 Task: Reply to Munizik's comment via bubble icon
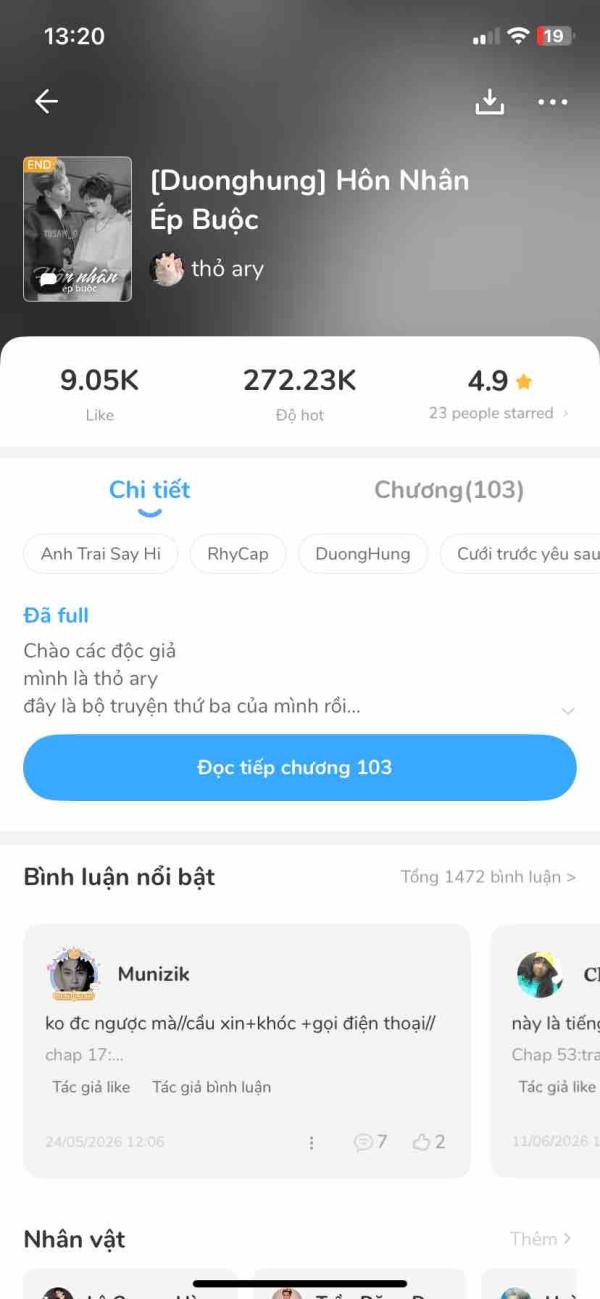pyautogui.click(x=371, y=1142)
